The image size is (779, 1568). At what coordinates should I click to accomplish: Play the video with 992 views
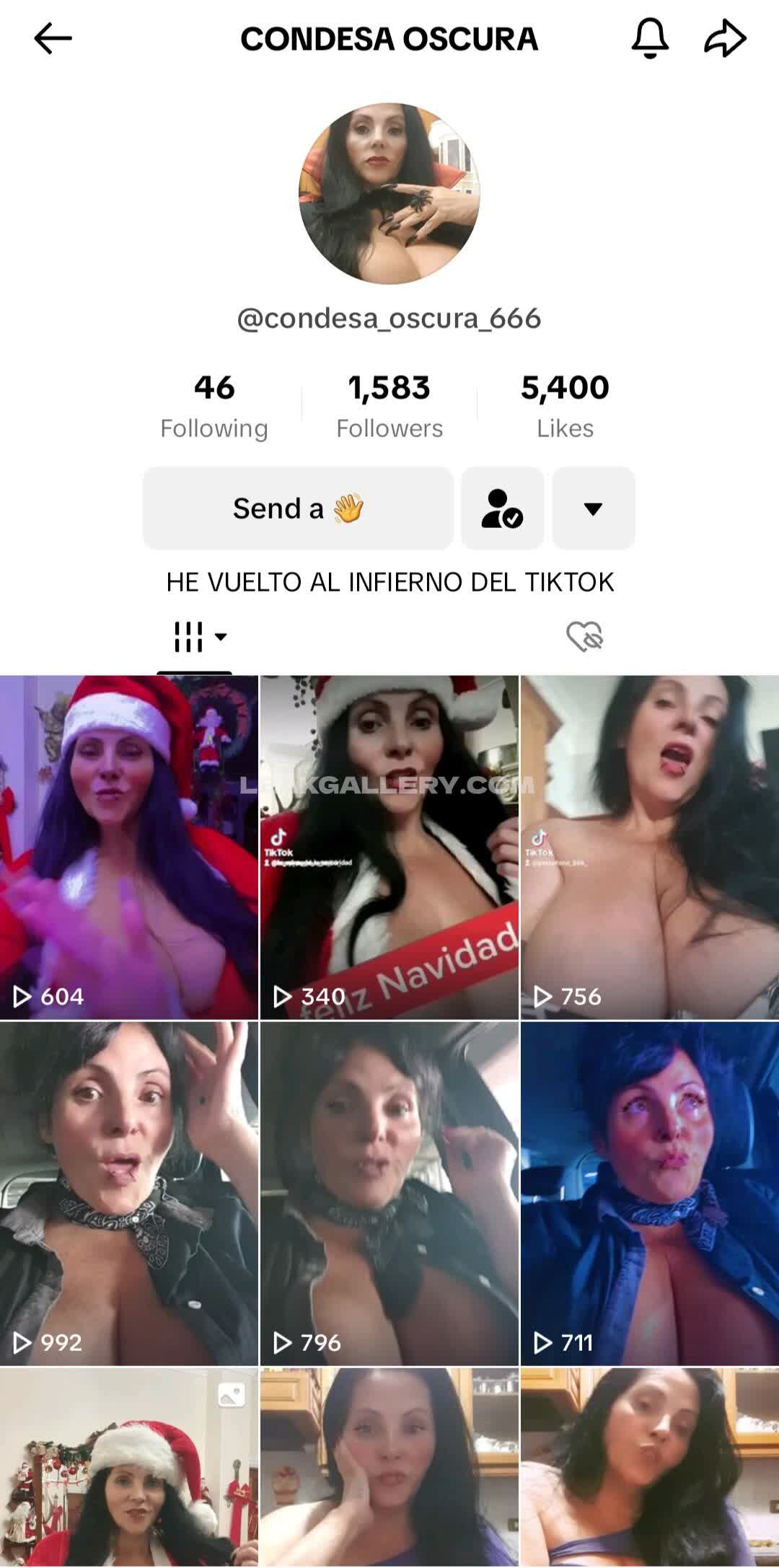click(x=129, y=1194)
